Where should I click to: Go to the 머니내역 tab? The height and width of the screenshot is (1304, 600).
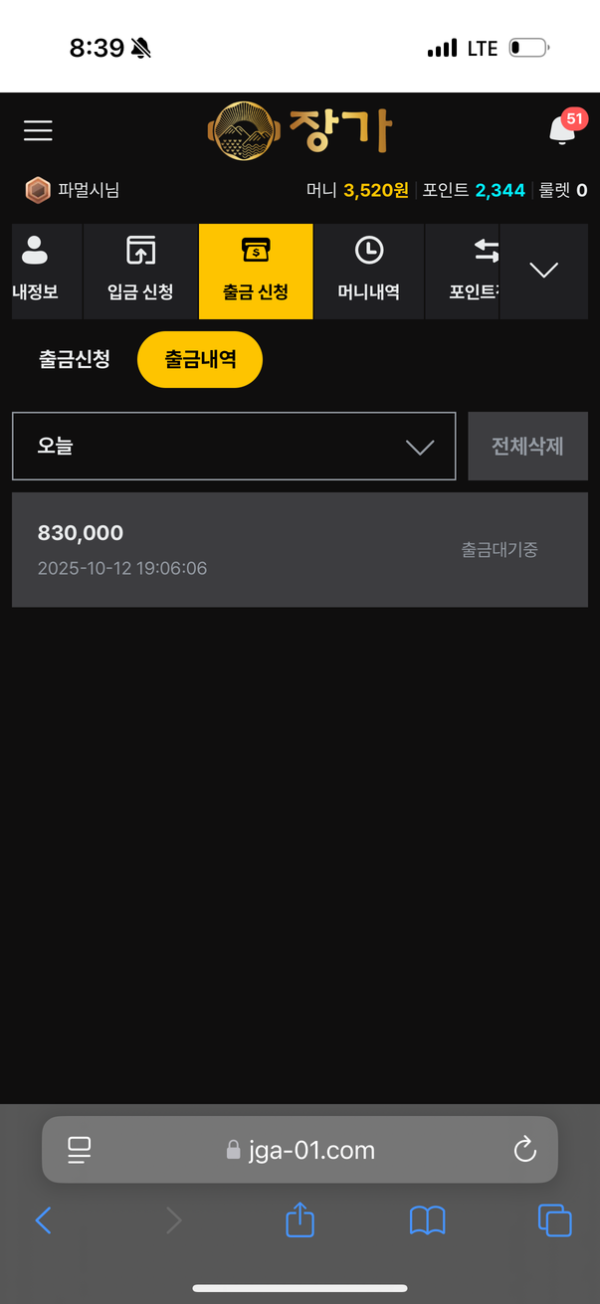(x=369, y=271)
